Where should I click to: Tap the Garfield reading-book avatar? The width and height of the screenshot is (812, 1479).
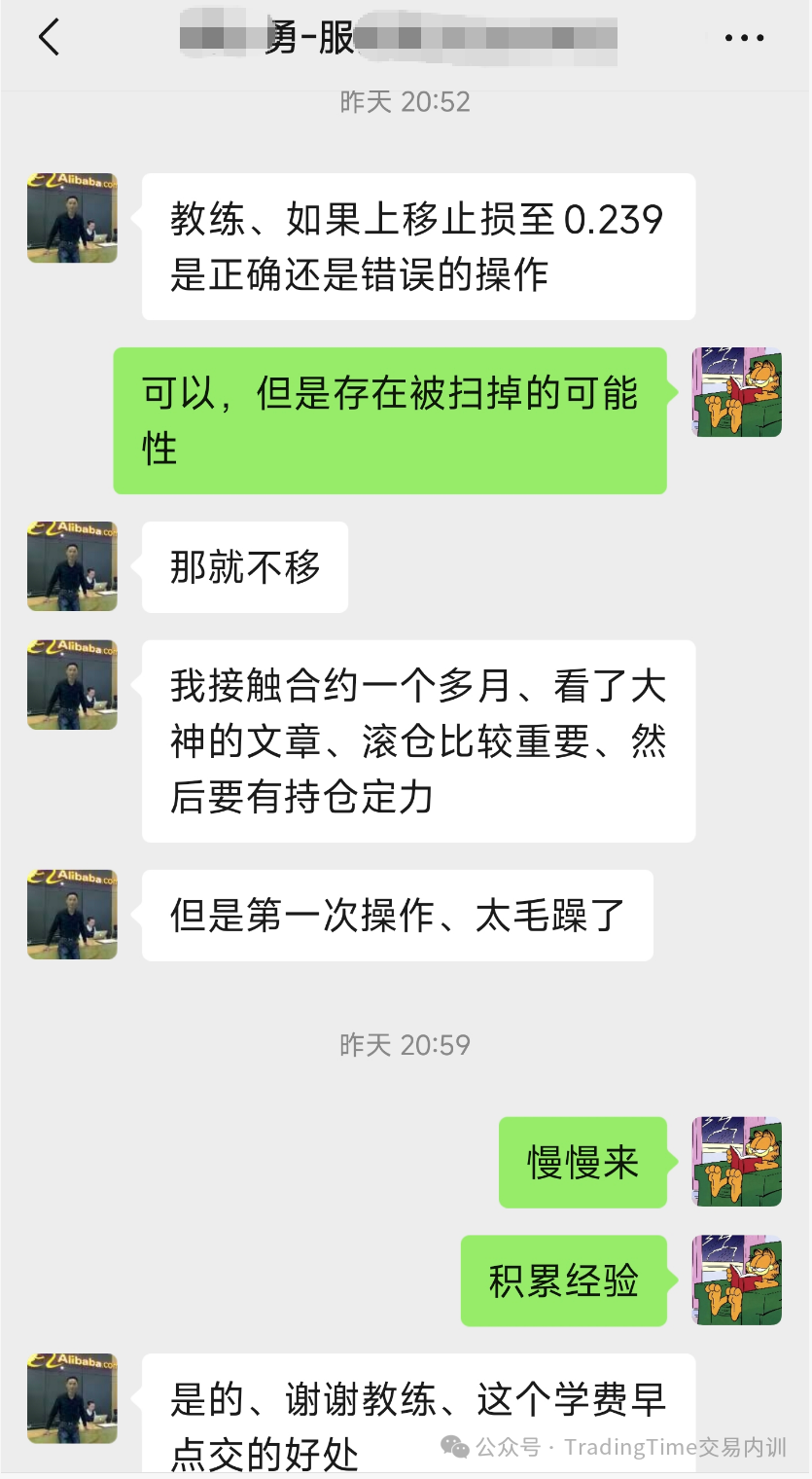pos(736,392)
